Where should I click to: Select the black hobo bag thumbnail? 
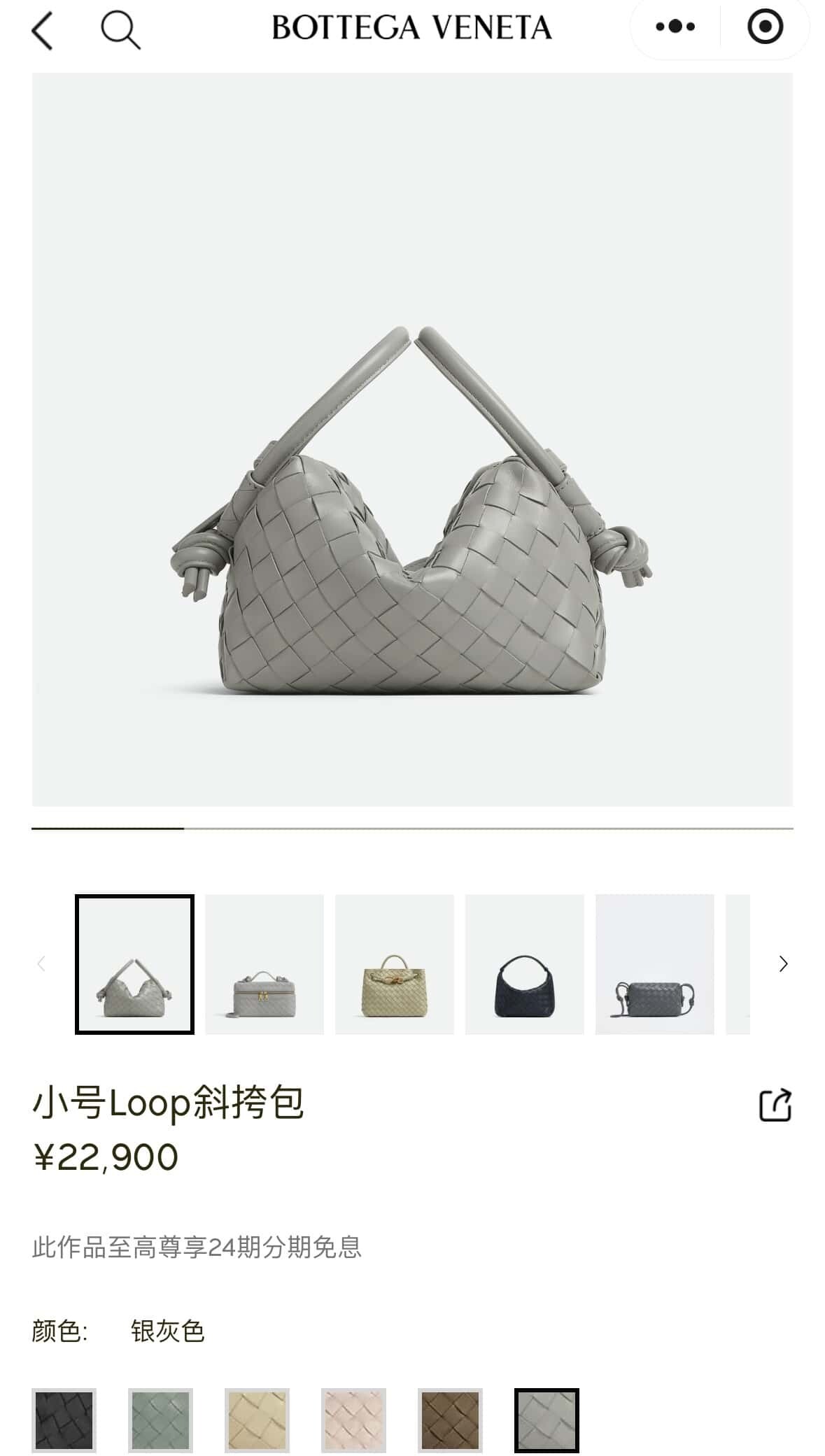(x=524, y=963)
